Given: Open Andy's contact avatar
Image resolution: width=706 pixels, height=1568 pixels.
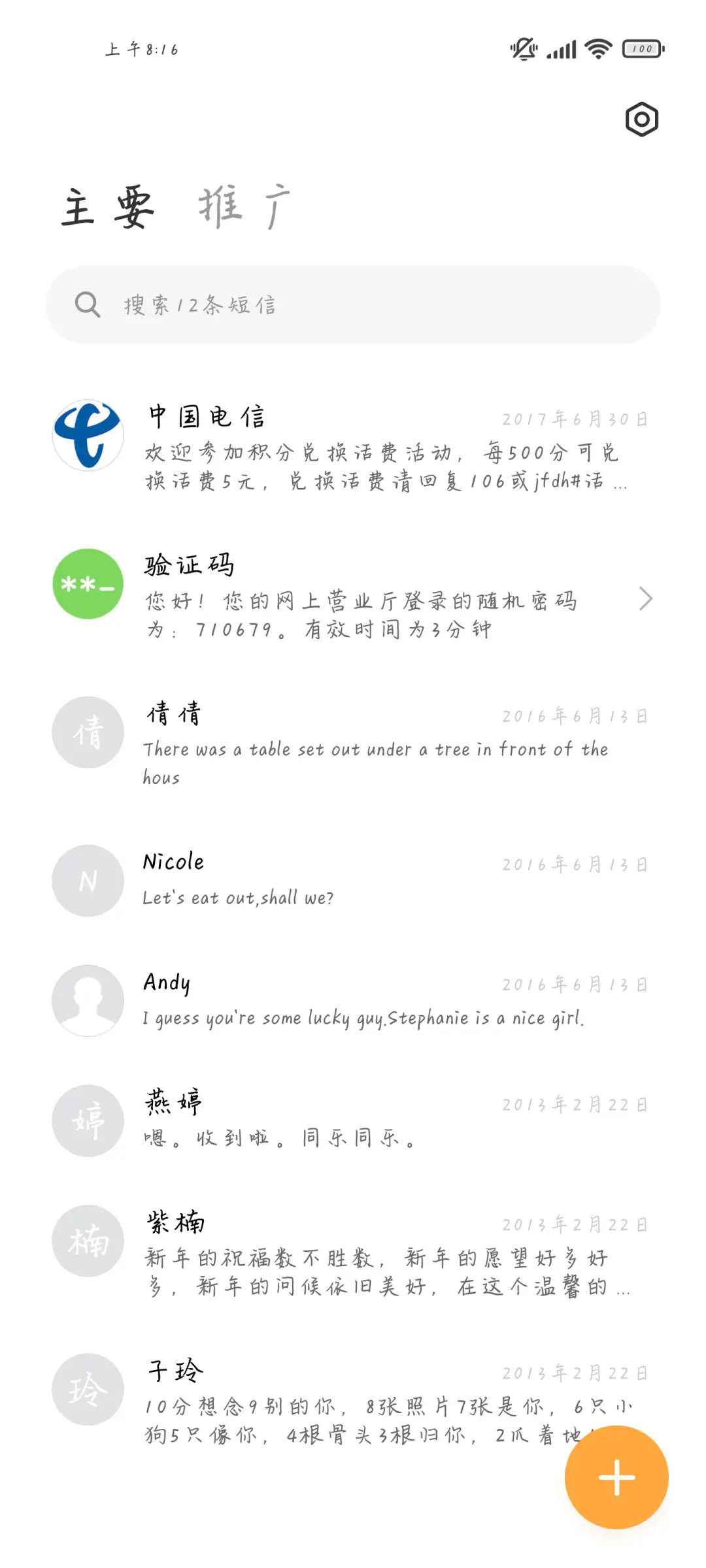Looking at the screenshot, I should 87,1000.
